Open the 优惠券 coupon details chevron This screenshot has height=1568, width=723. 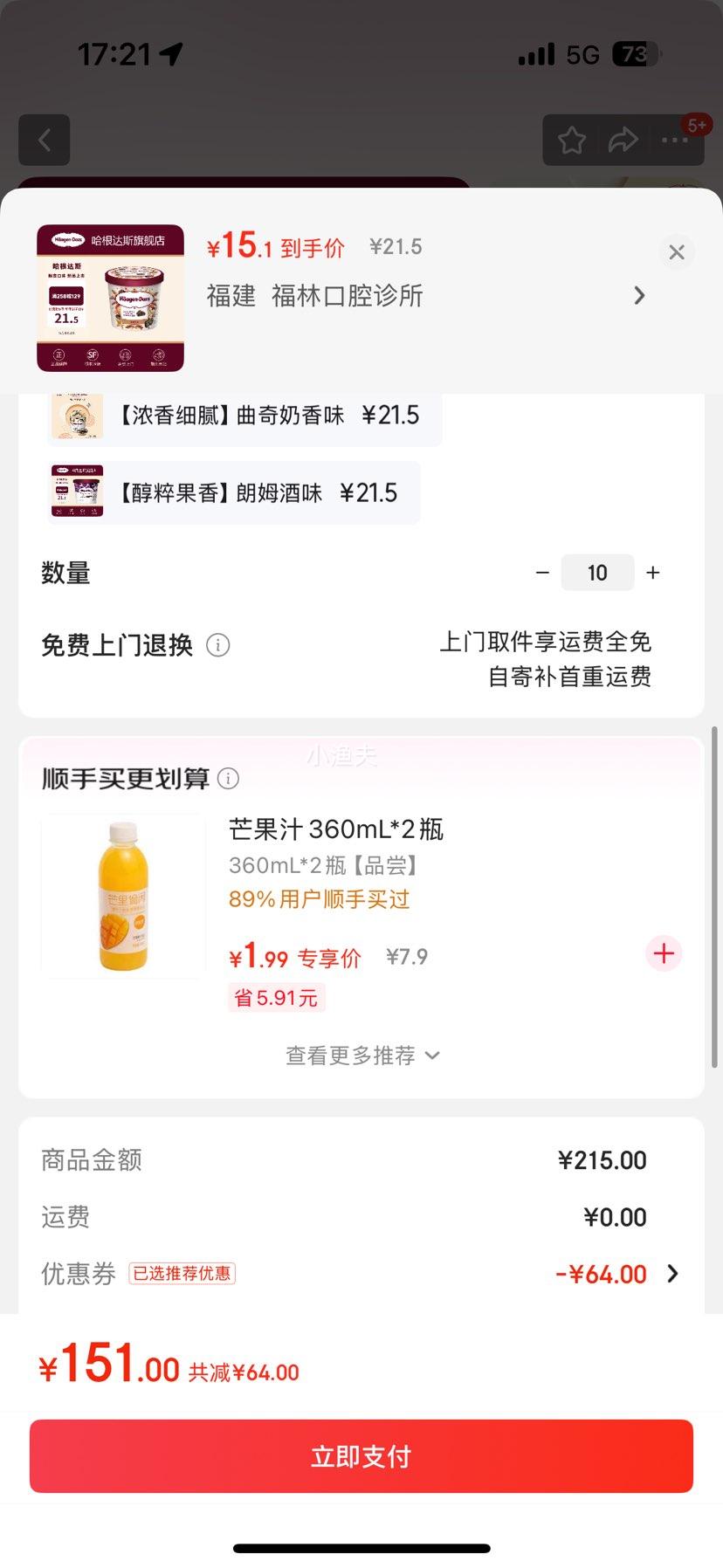[671, 1274]
